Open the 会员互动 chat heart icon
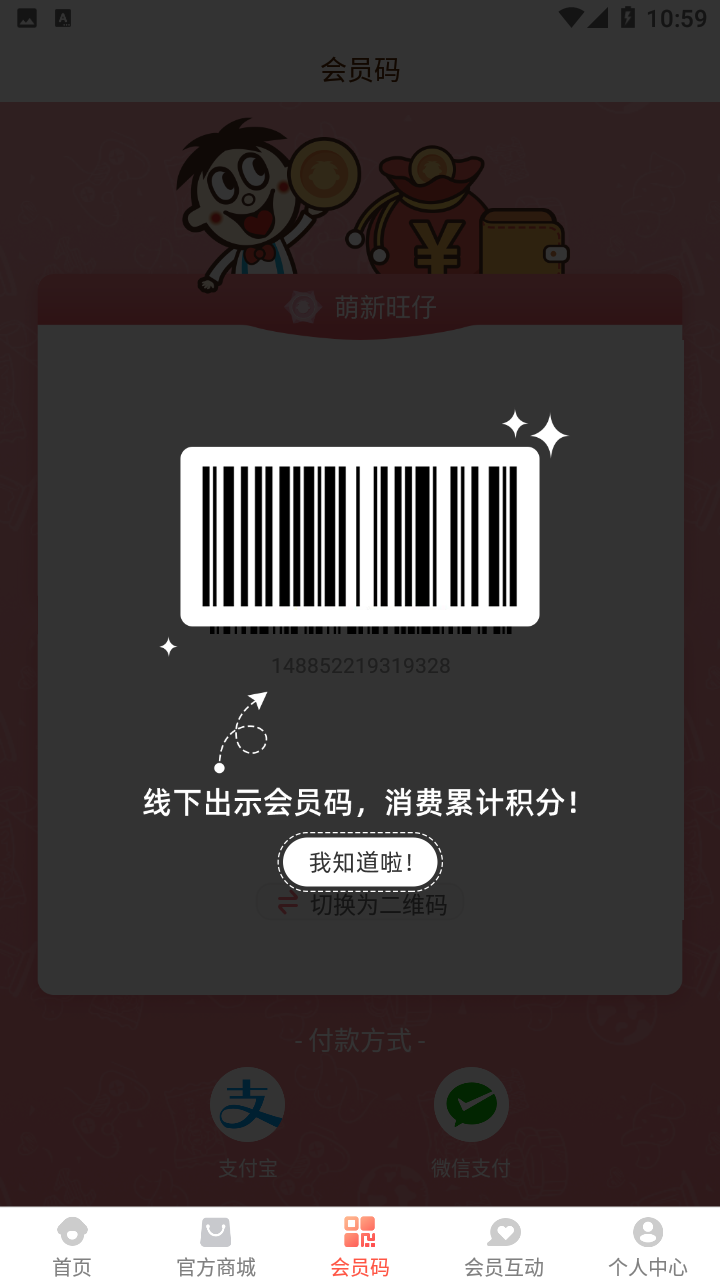This screenshot has width=720, height=1280. [x=503, y=1232]
